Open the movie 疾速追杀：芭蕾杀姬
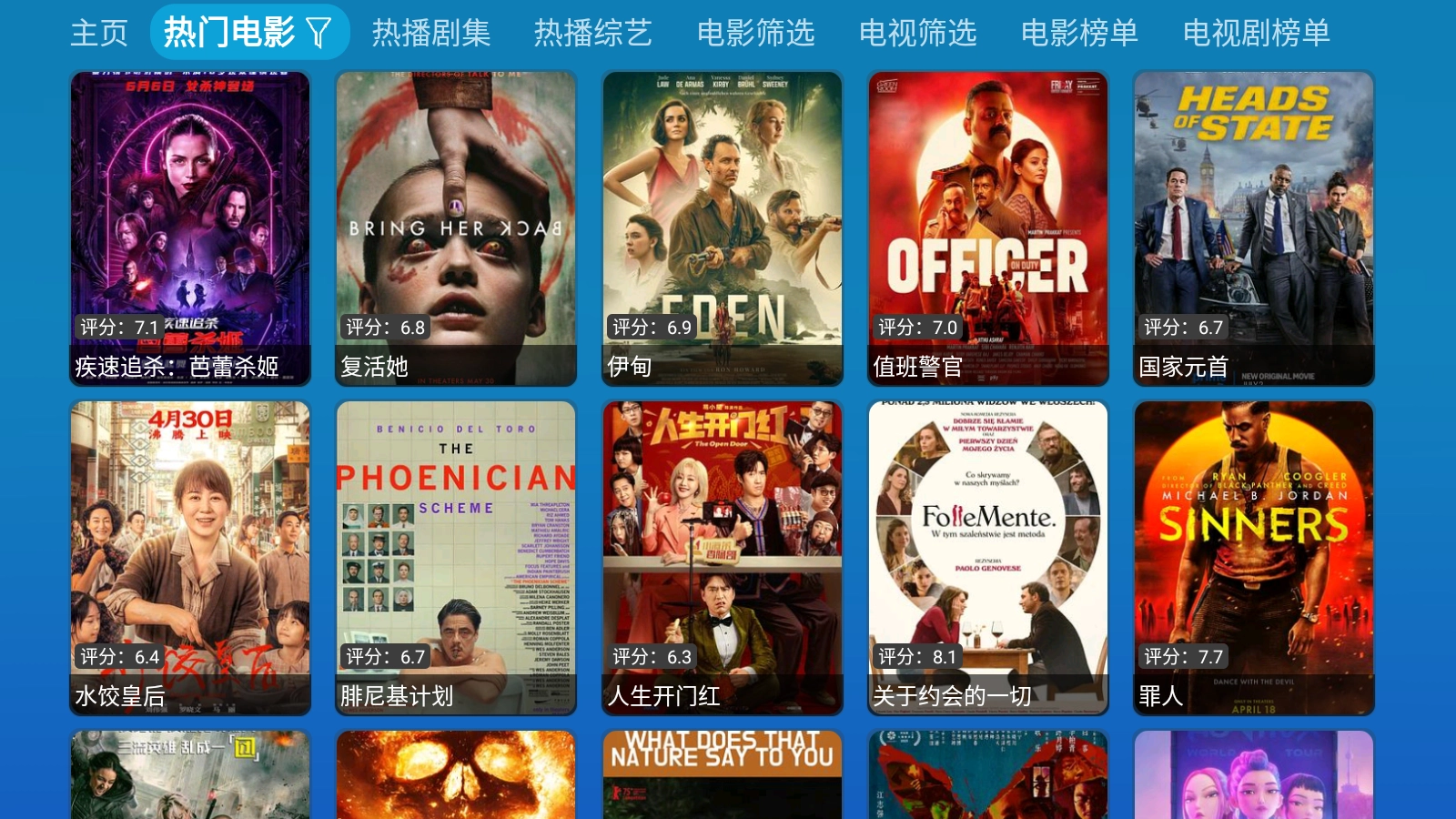1456x819 pixels. pyautogui.click(x=190, y=227)
